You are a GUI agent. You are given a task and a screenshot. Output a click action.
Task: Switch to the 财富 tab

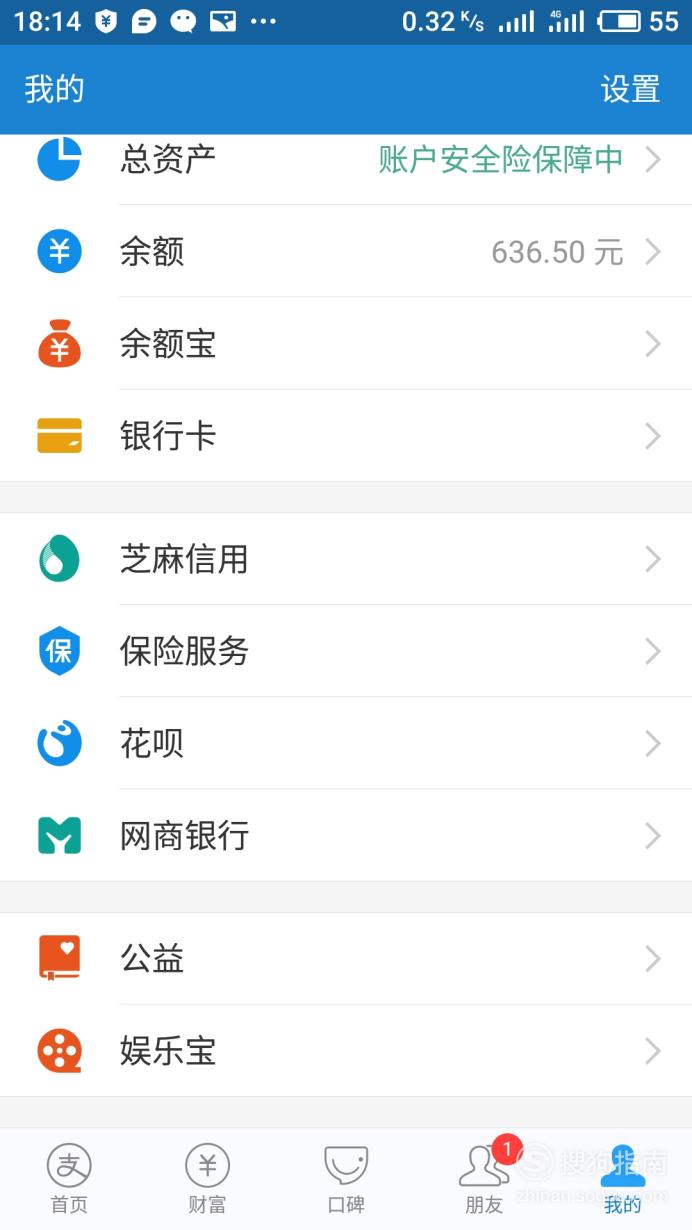[x=207, y=1179]
